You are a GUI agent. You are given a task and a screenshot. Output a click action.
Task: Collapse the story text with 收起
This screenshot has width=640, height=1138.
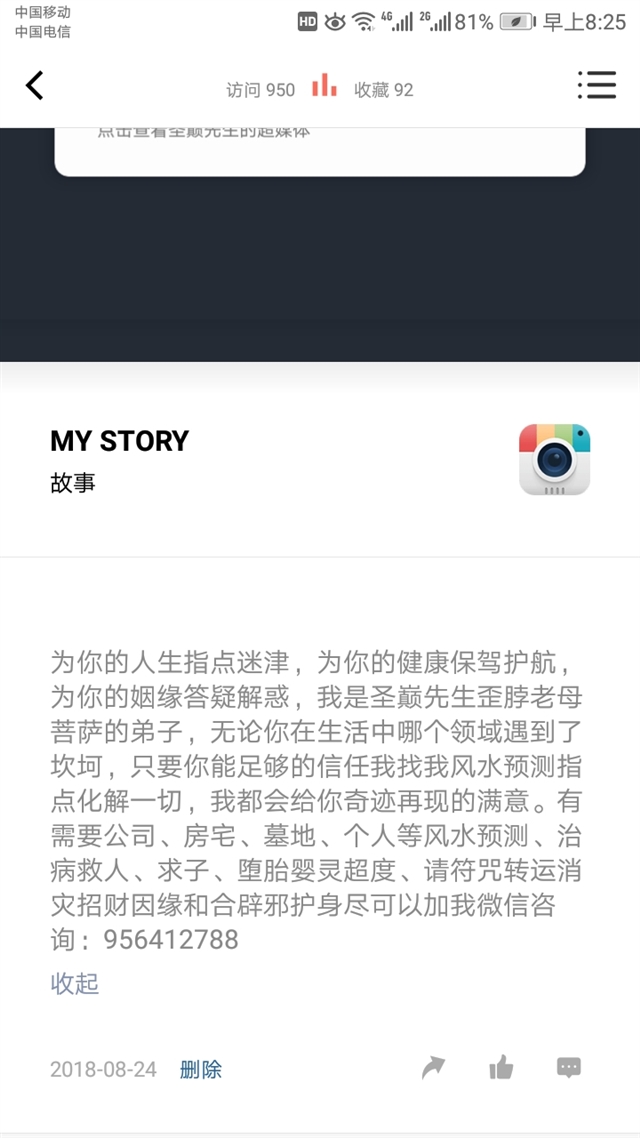(75, 983)
